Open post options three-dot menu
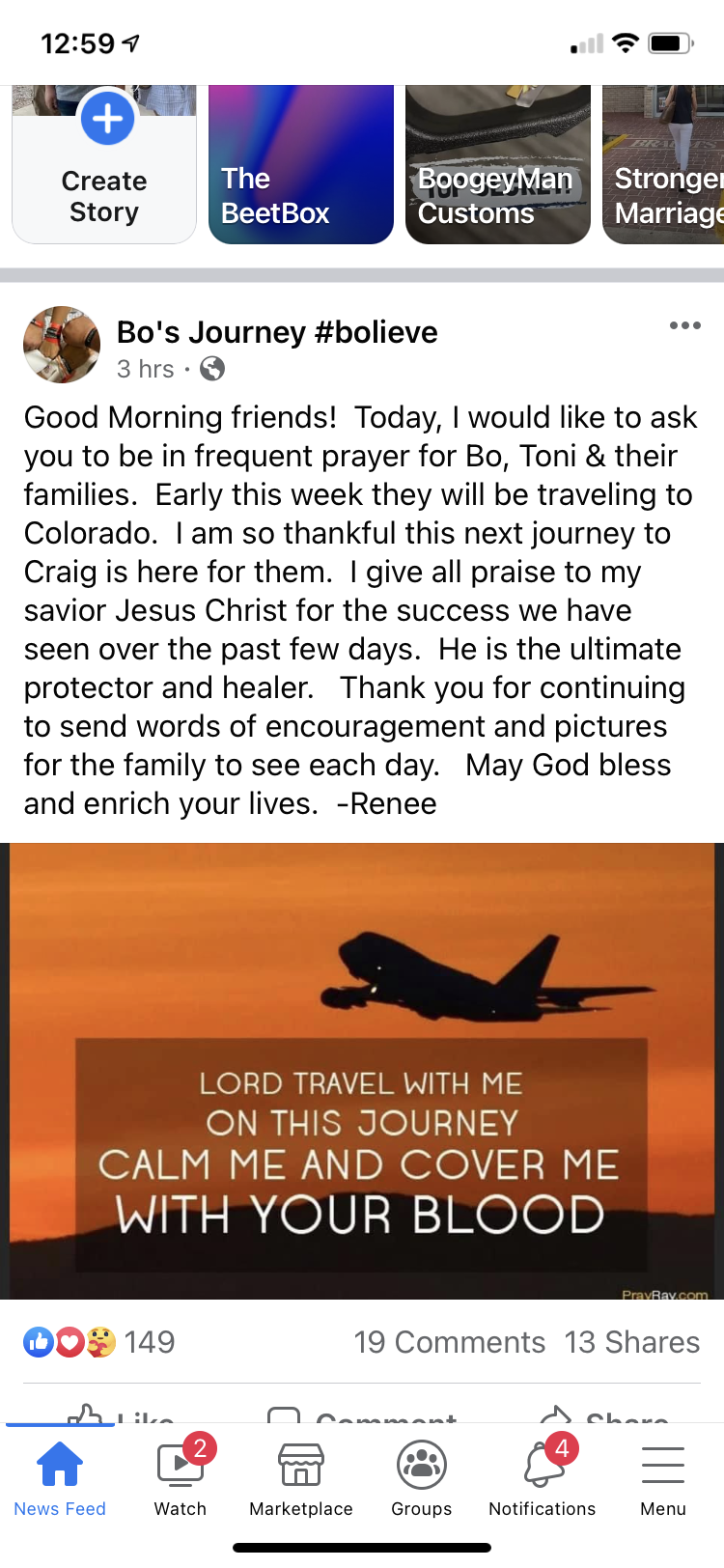This screenshot has width=724, height=1568. (x=684, y=325)
